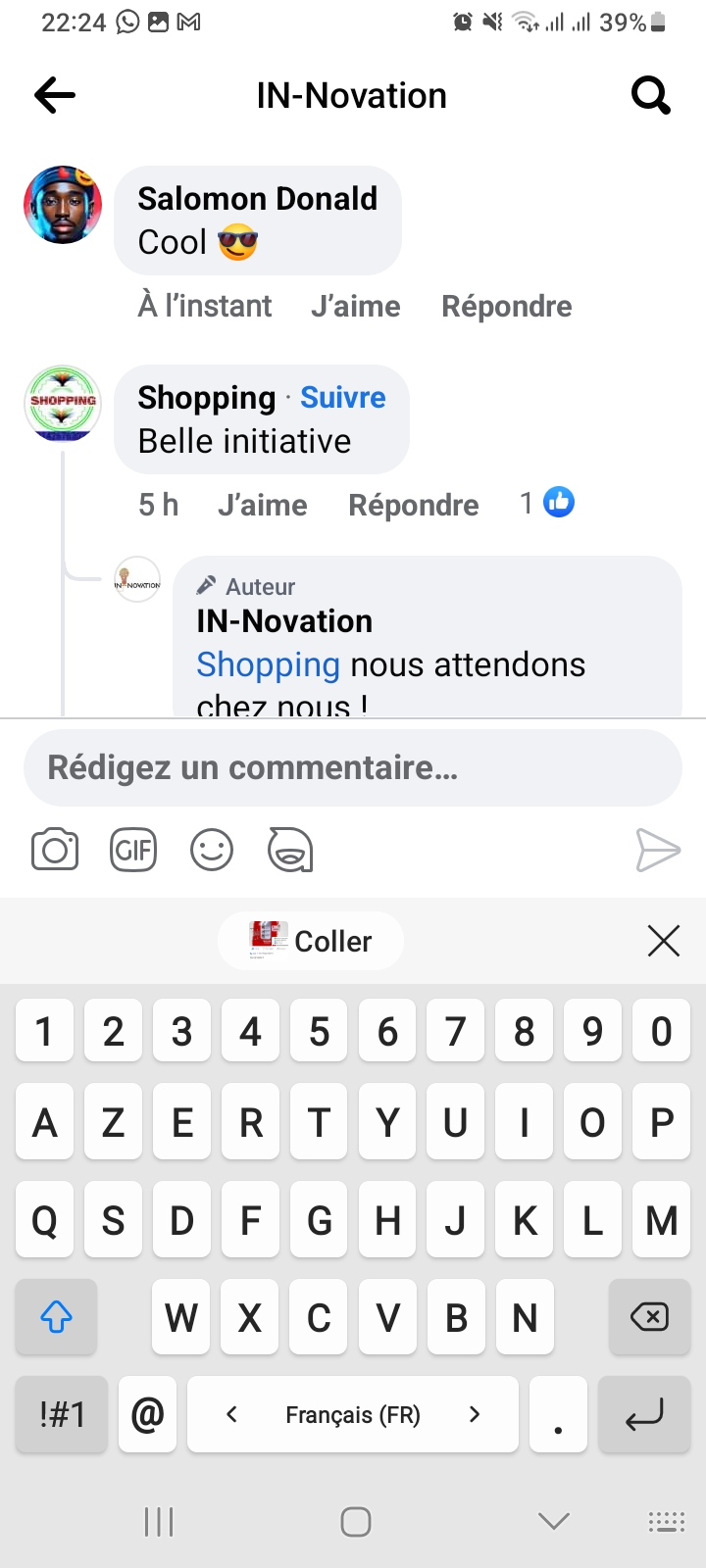Viewport: 706px width, 1568px height.
Task: Open the emoji smiley picker
Action: pyautogui.click(x=212, y=850)
